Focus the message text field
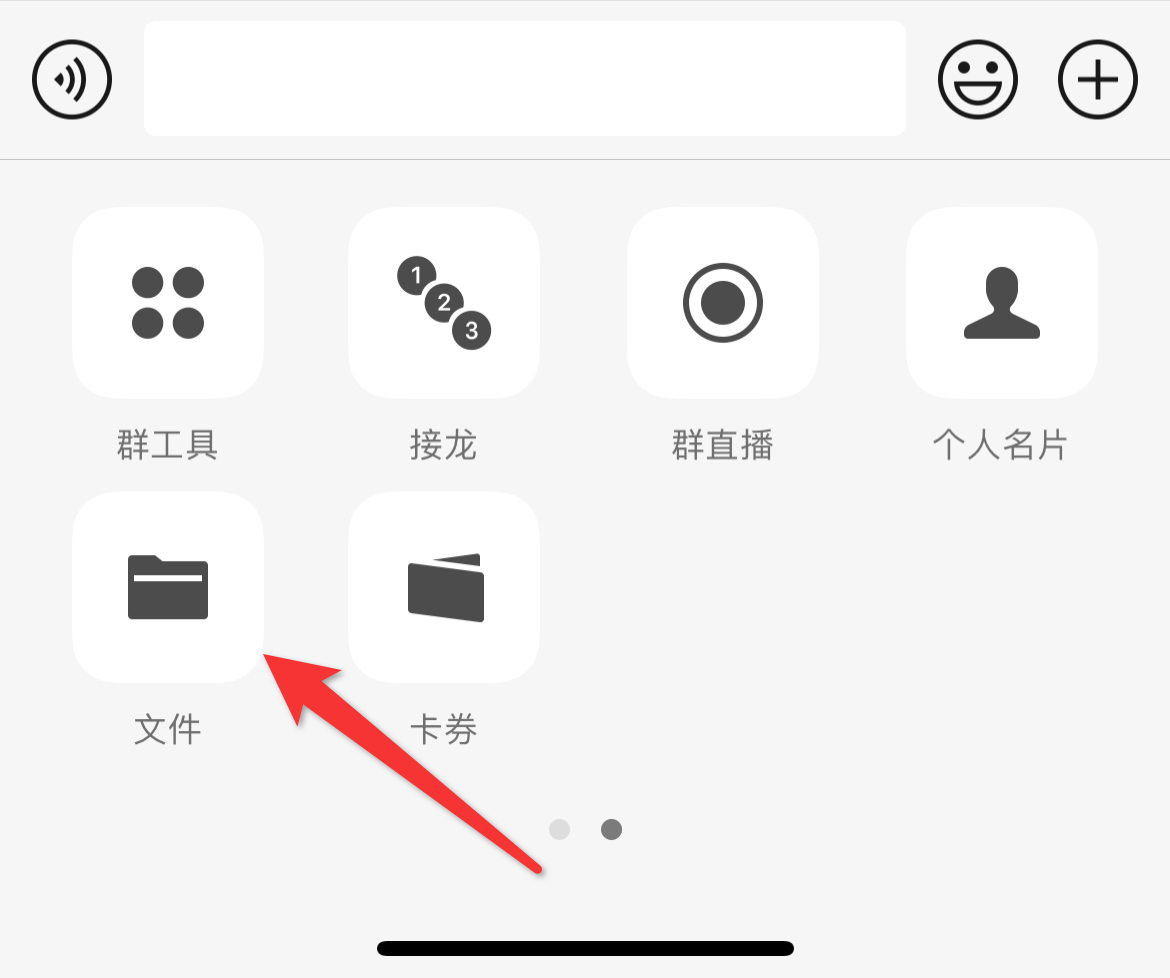1170x978 pixels. [524, 79]
